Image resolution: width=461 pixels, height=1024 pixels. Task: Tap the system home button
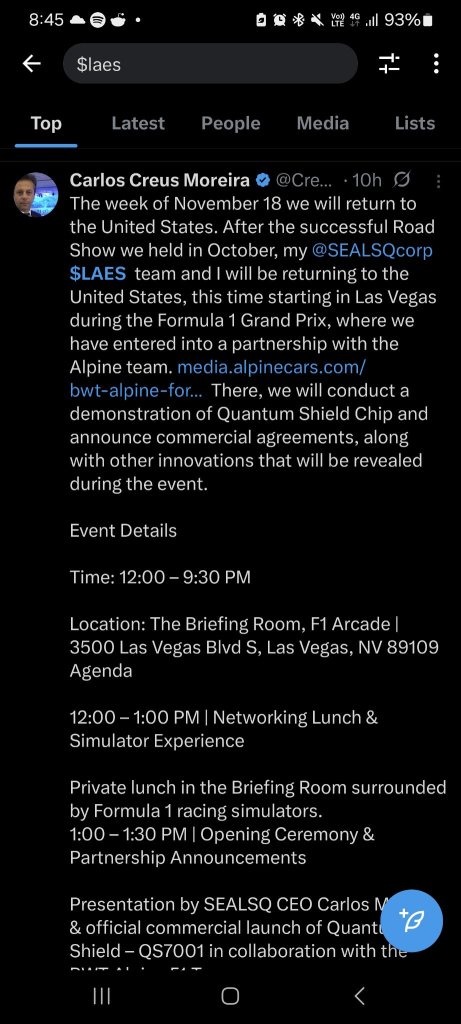(230, 995)
